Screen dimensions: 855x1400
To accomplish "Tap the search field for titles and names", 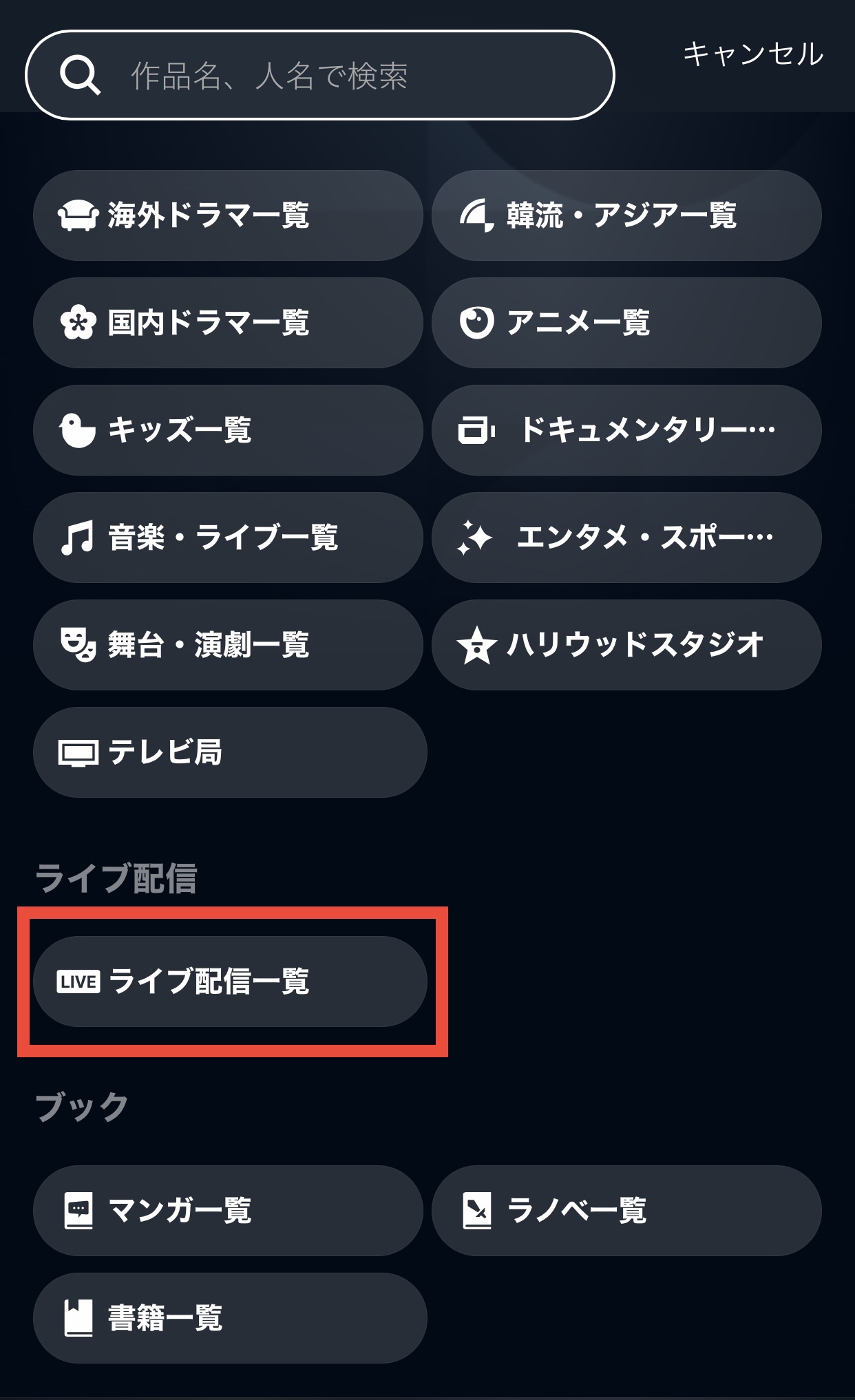I will pos(320,75).
